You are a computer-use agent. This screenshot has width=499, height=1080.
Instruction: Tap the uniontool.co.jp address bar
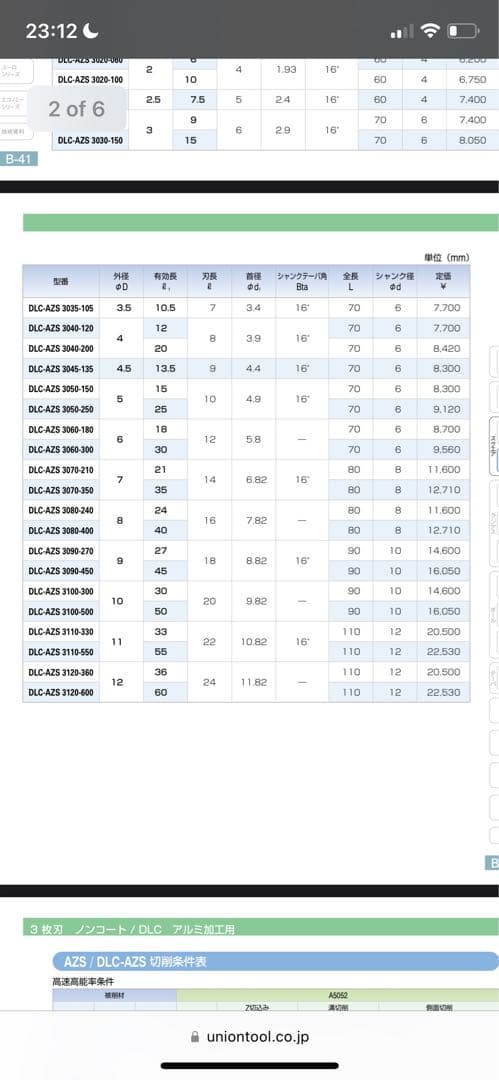[x=250, y=1036]
